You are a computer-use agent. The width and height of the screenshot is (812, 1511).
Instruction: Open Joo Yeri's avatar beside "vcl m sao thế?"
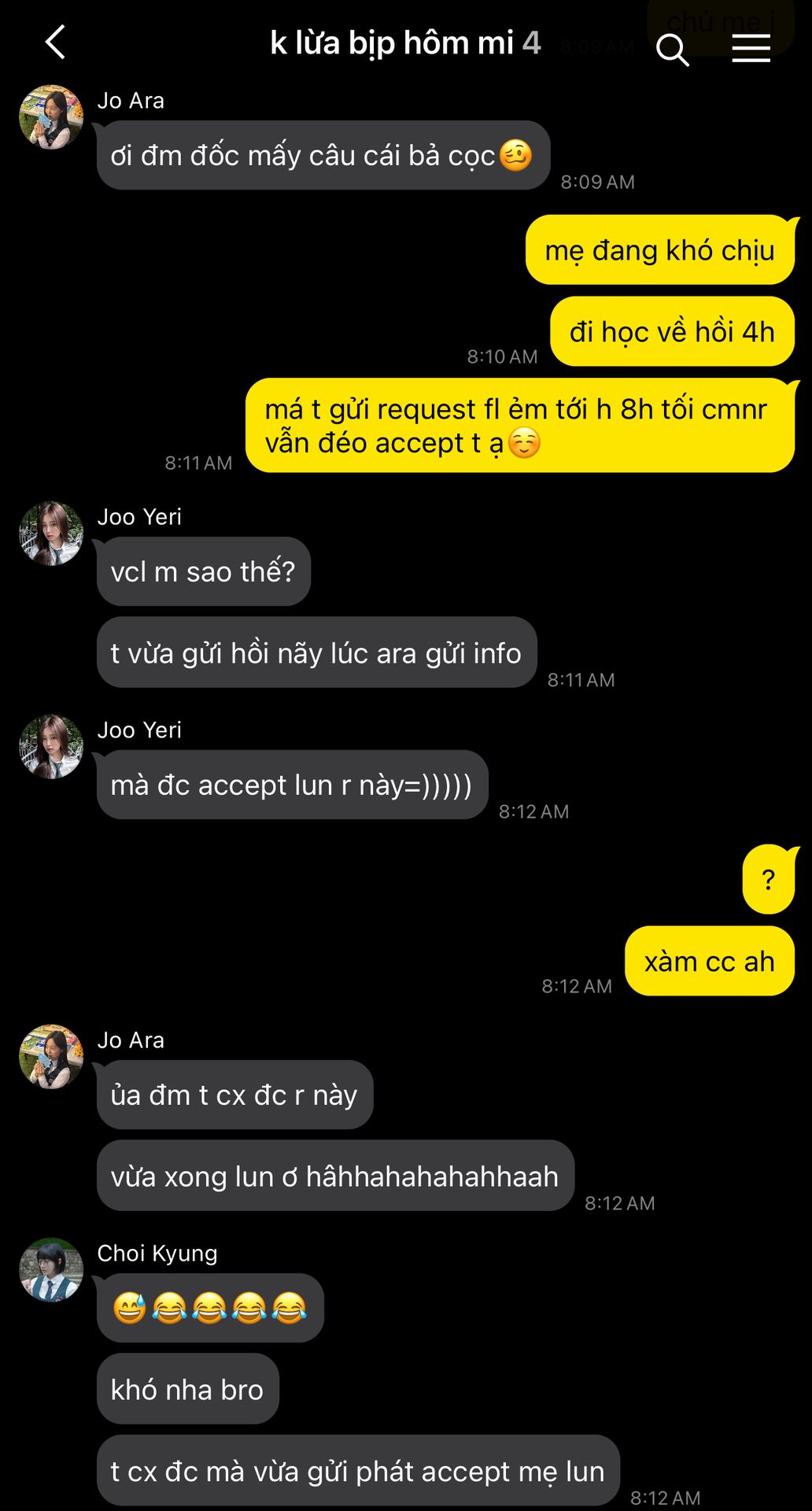[51, 534]
